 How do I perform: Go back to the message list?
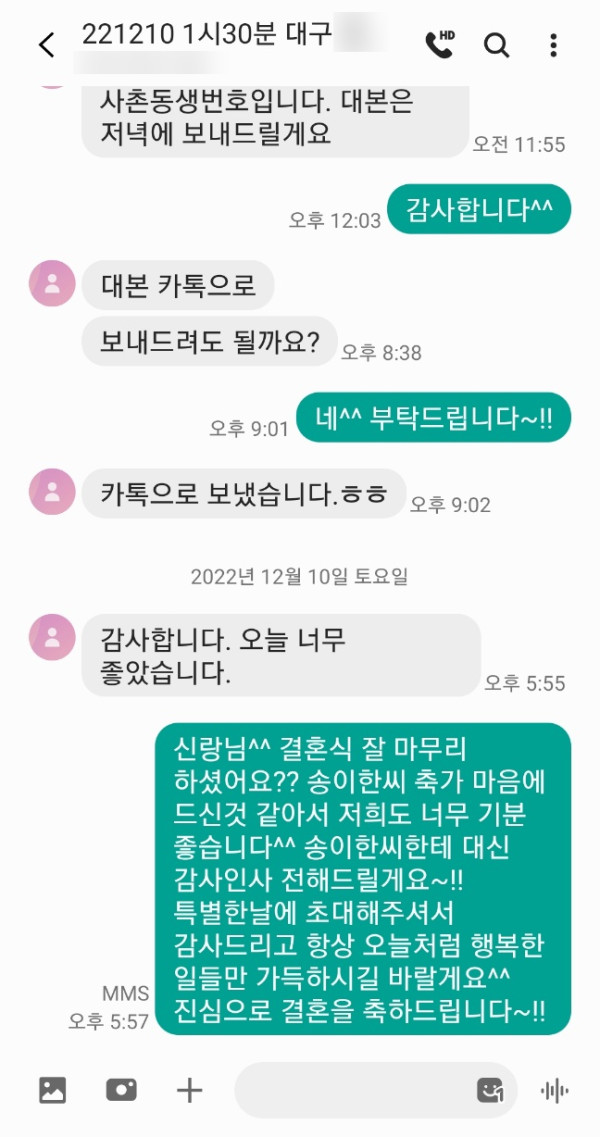click(46, 45)
